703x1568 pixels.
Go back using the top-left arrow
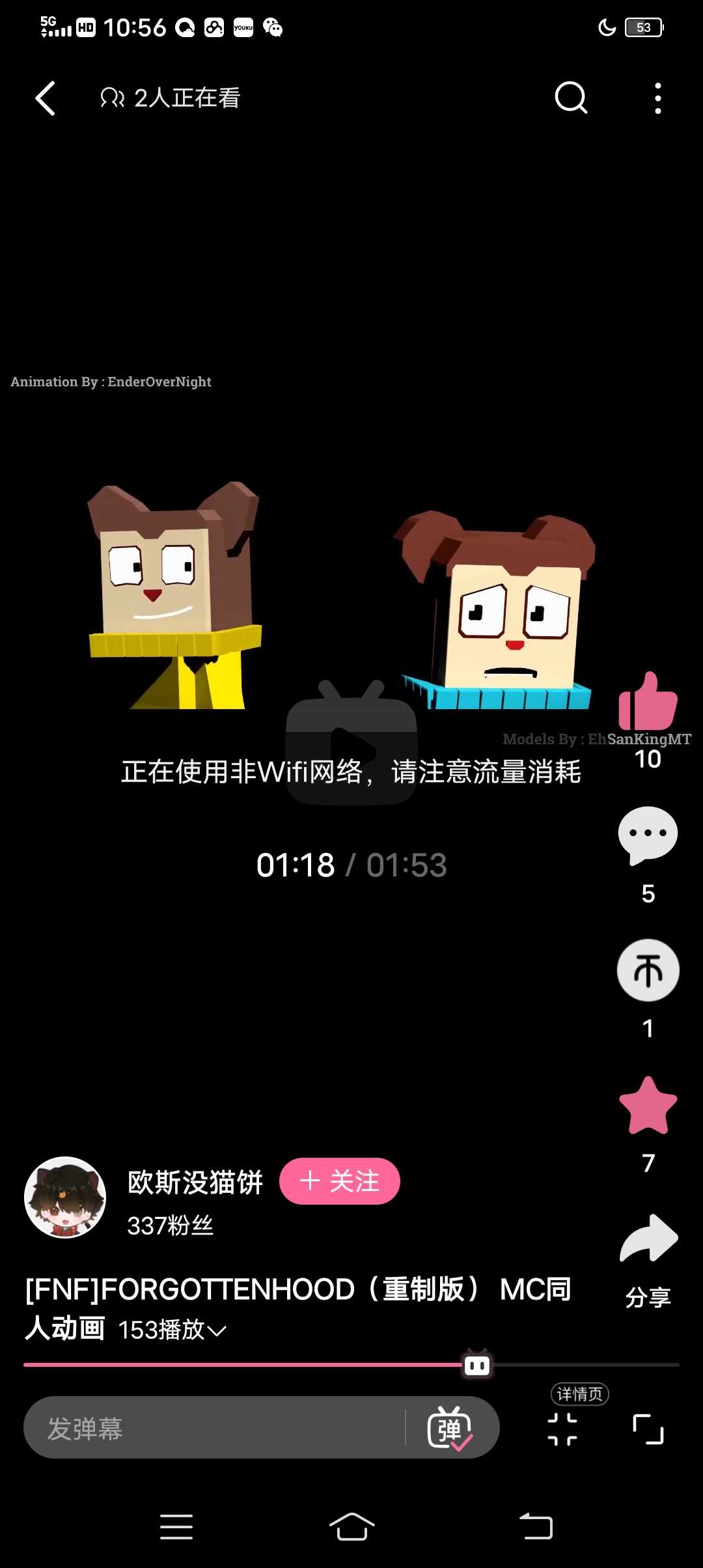pos(46,98)
